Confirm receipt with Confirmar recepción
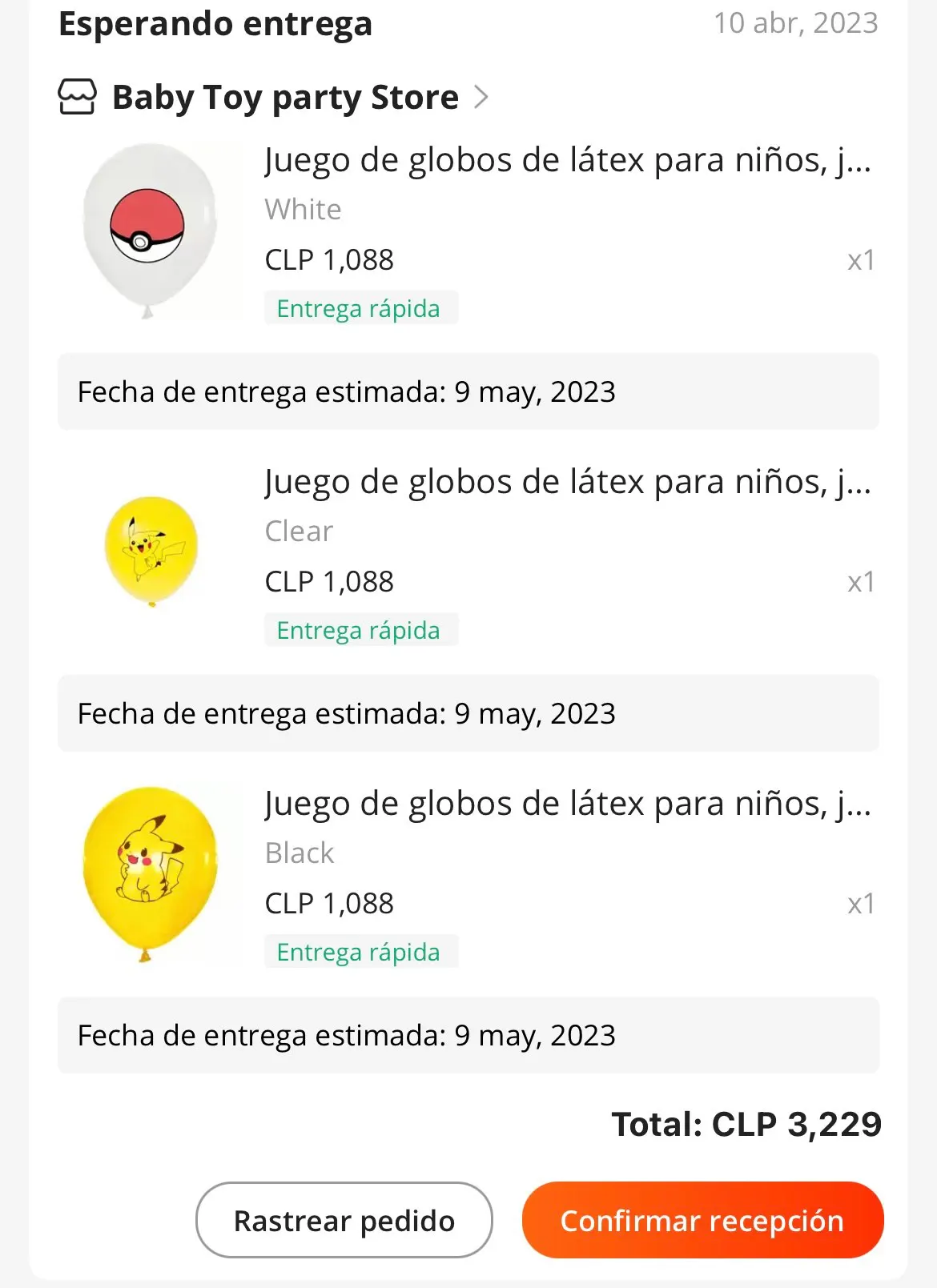 (x=702, y=1220)
